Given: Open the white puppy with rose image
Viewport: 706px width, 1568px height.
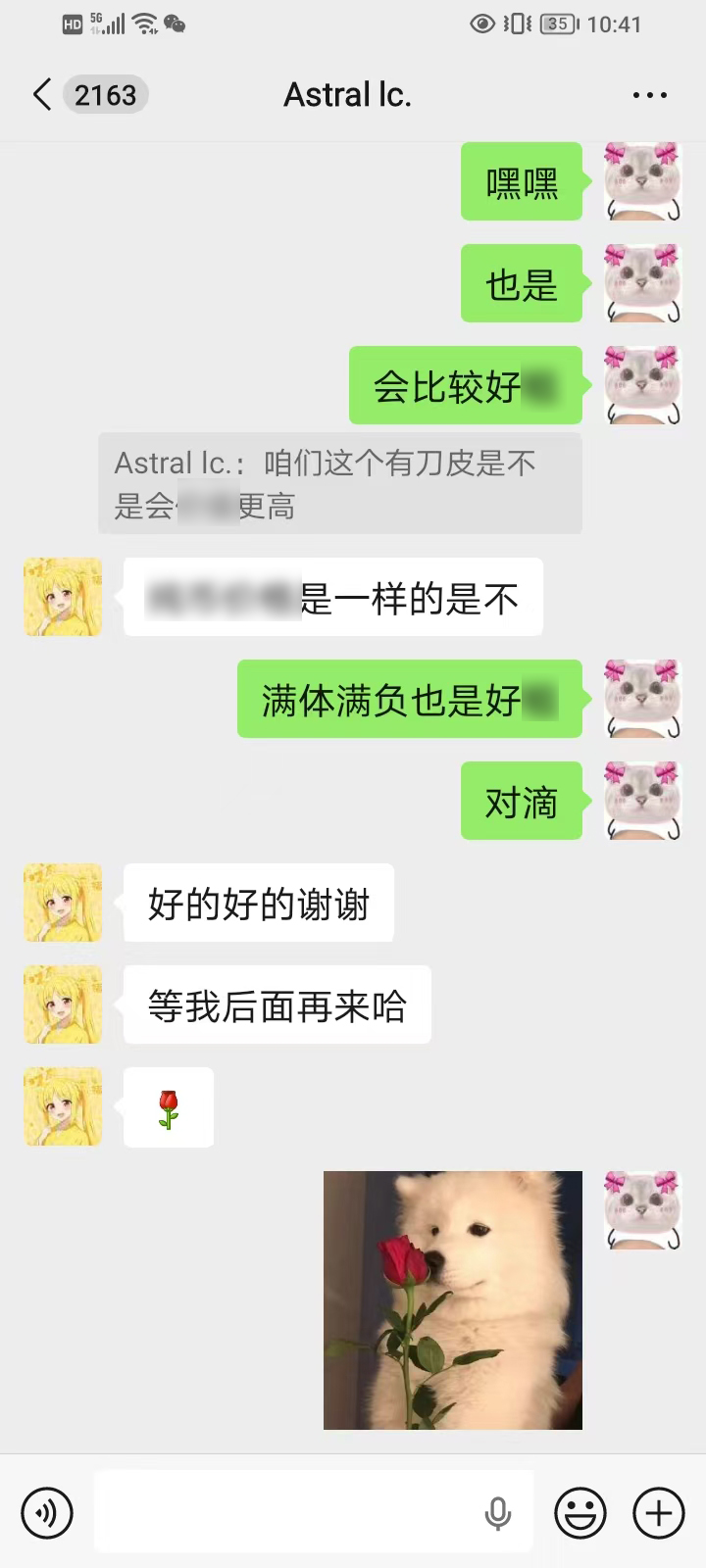Looking at the screenshot, I should tap(453, 1299).
